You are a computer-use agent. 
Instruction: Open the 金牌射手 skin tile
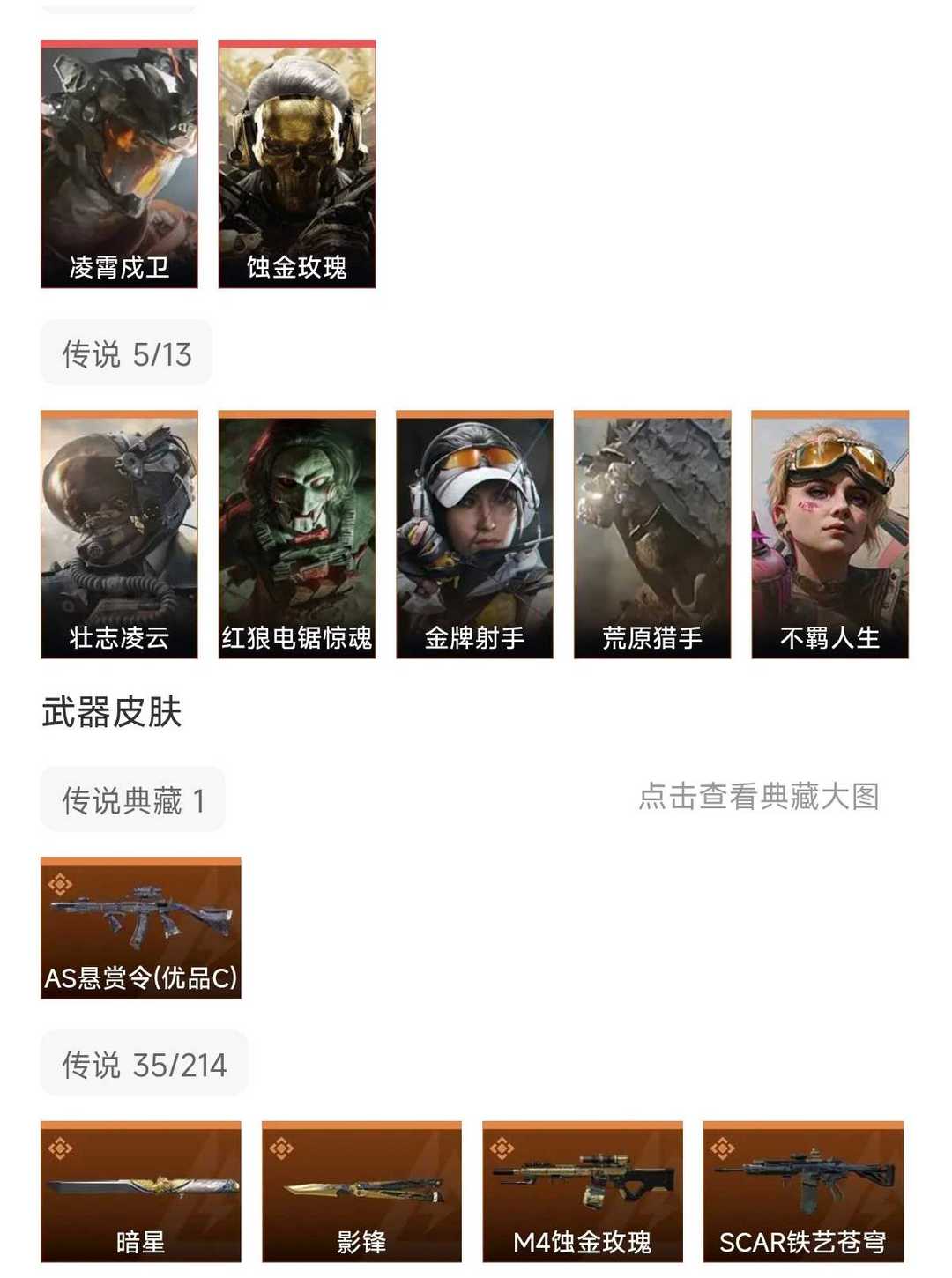(x=475, y=534)
